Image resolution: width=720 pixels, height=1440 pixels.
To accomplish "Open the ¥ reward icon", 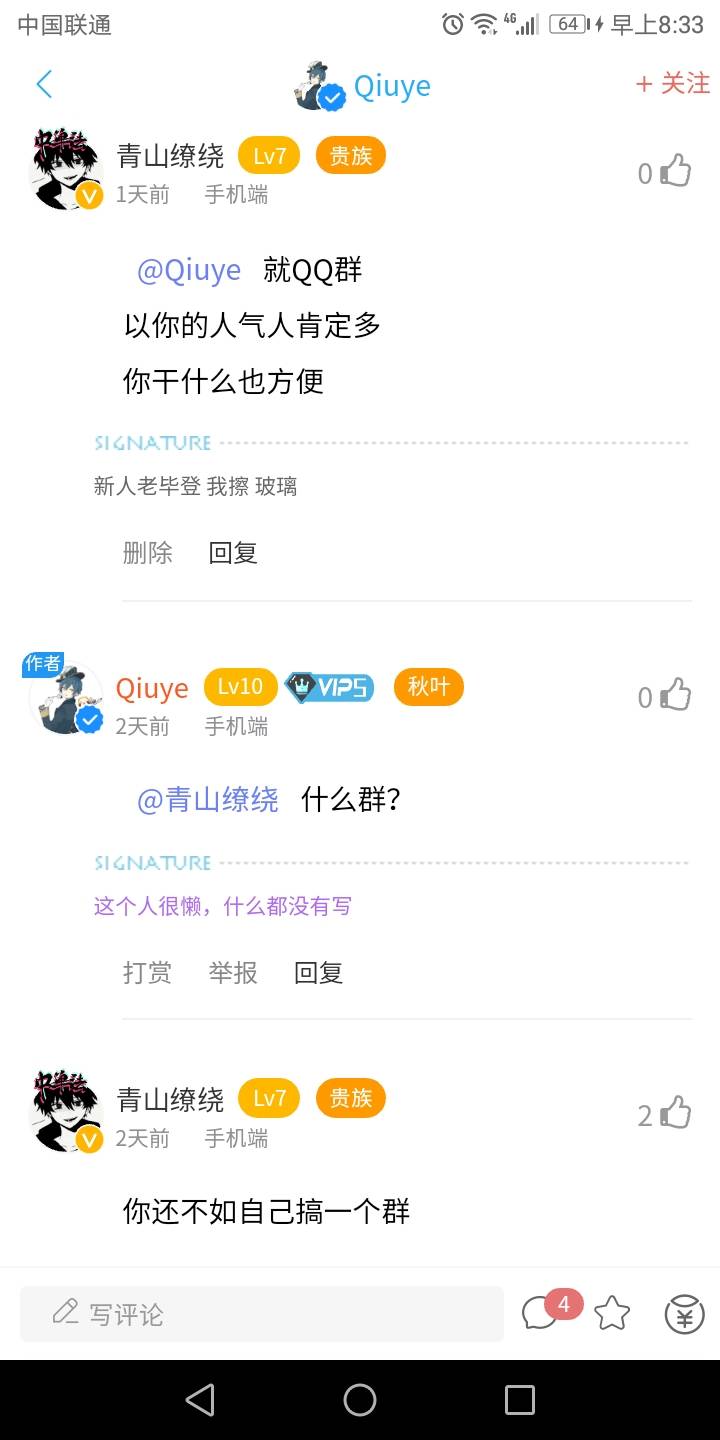I will pos(685,1314).
